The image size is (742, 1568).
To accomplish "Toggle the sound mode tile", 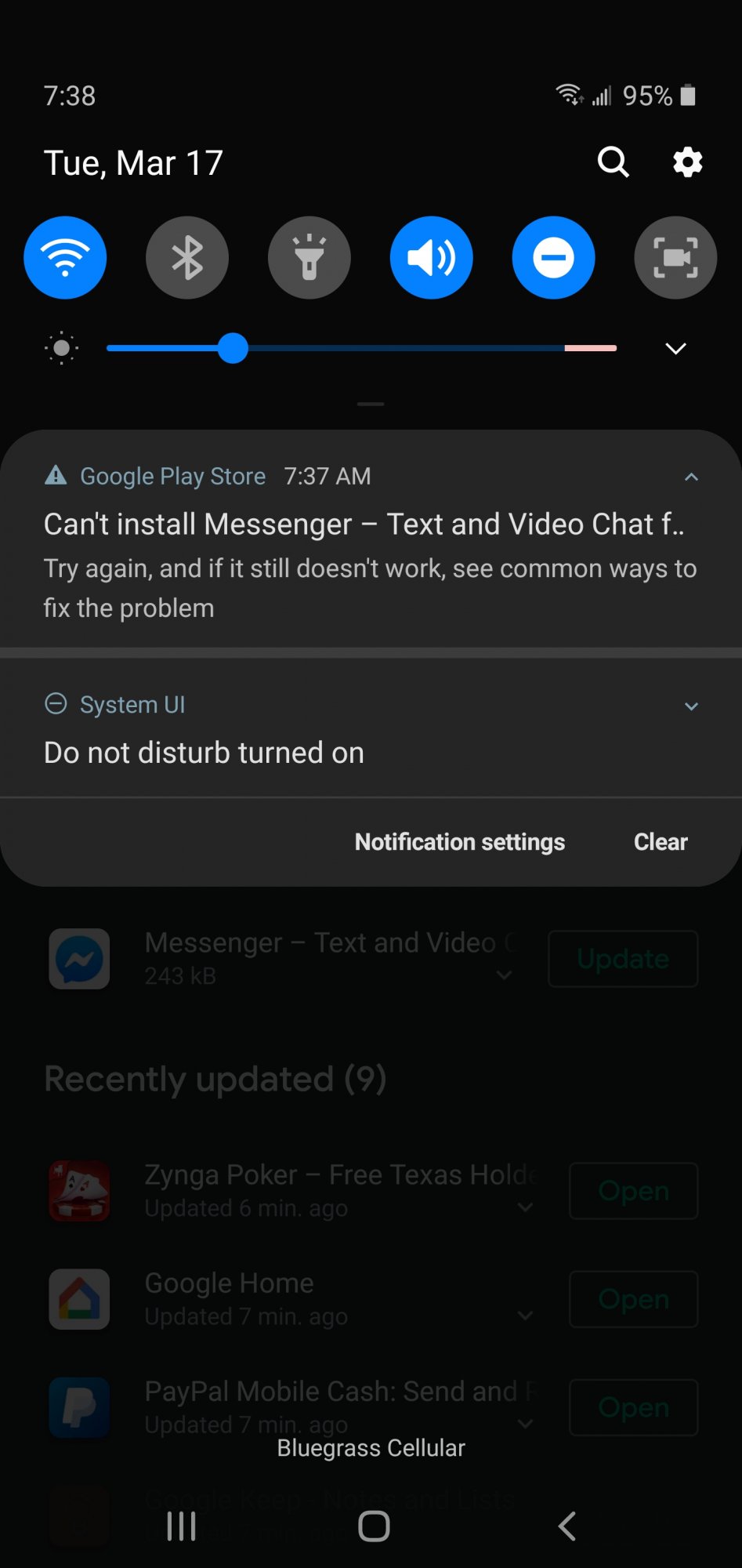I will [432, 257].
